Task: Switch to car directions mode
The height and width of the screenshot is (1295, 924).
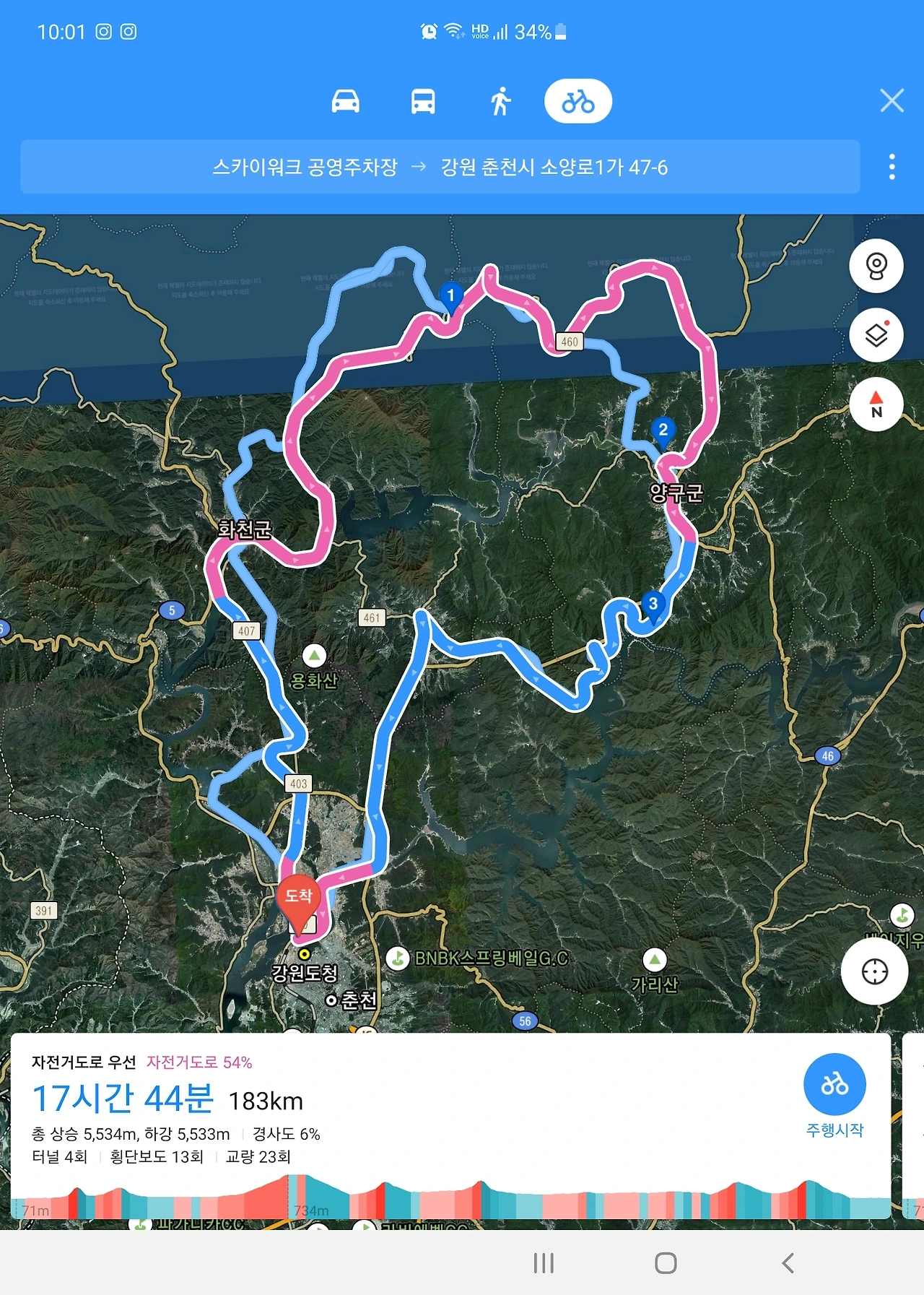Action: [345, 101]
